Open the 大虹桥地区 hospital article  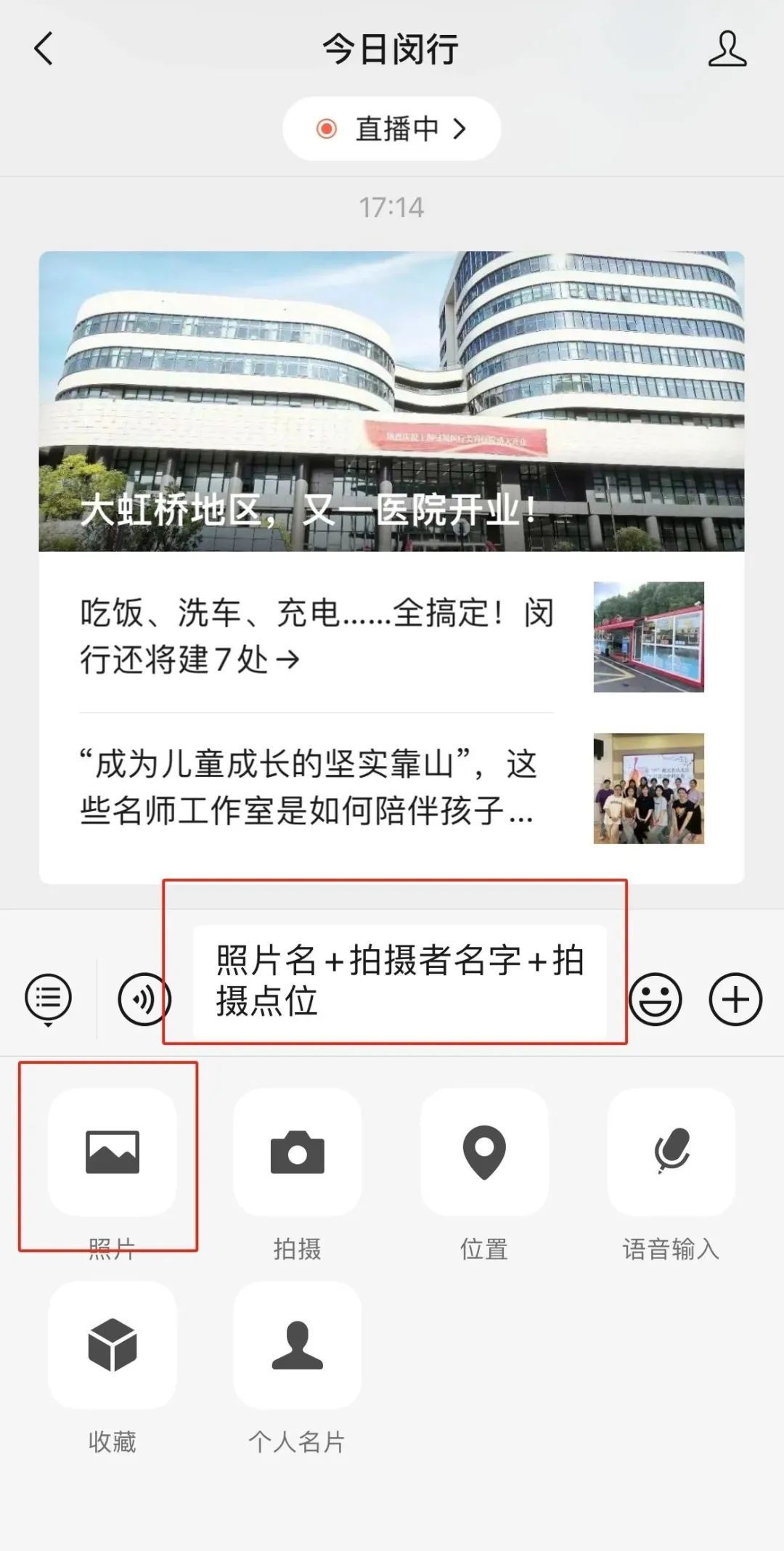pyautogui.click(x=391, y=401)
